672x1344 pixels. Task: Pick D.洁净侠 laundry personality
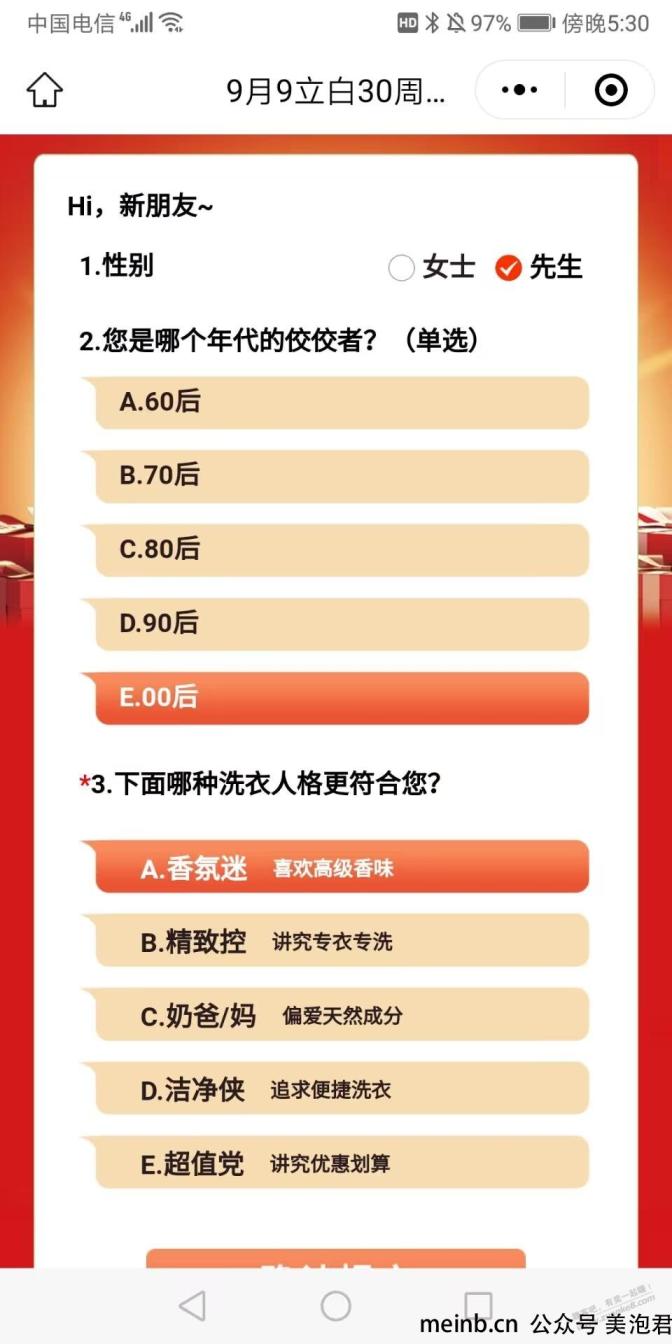pos(340,1089)
